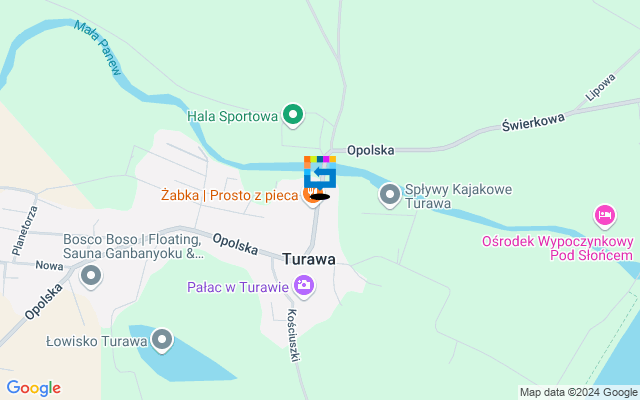The image size is (640, 400).
Task: Open the Hala Sportowa place marker
Action: coord(292,116)
